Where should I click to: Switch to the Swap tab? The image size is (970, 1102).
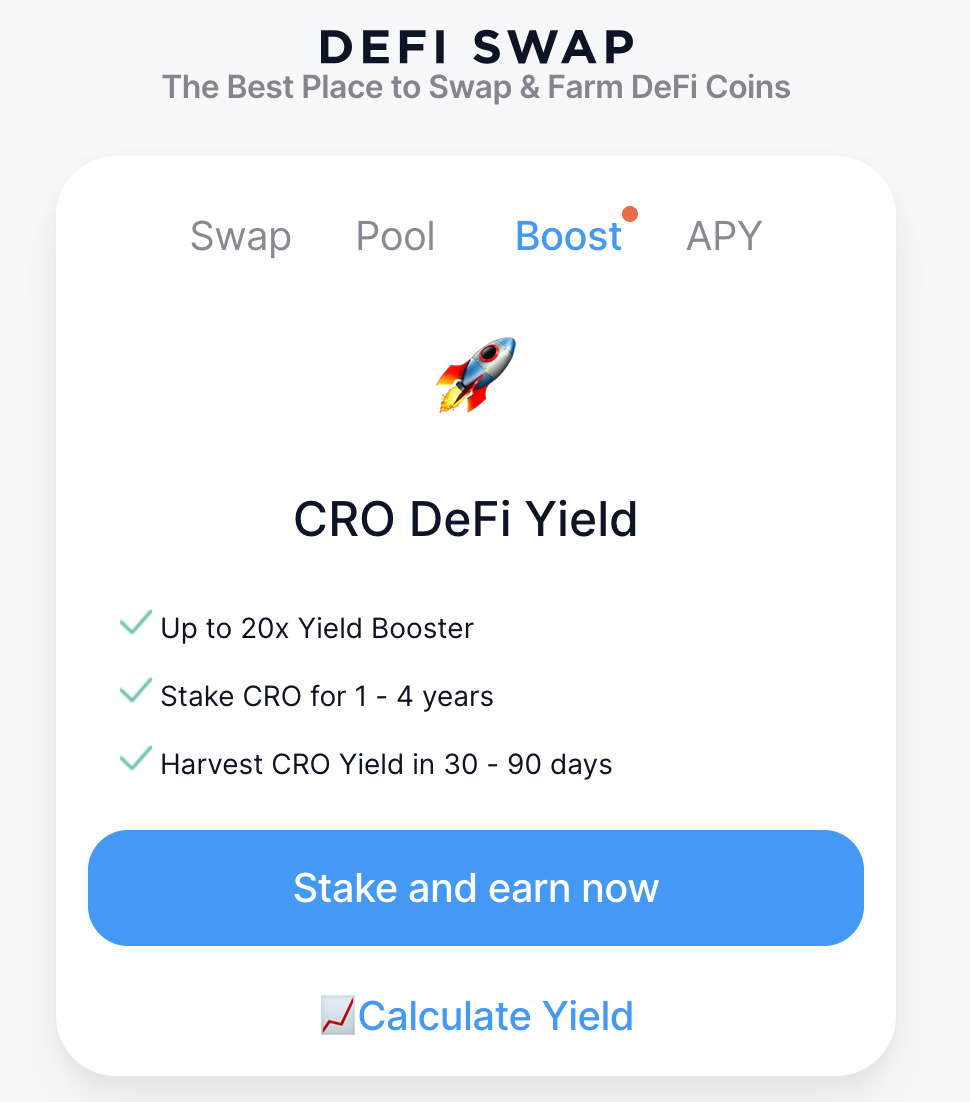pos(240,237)
